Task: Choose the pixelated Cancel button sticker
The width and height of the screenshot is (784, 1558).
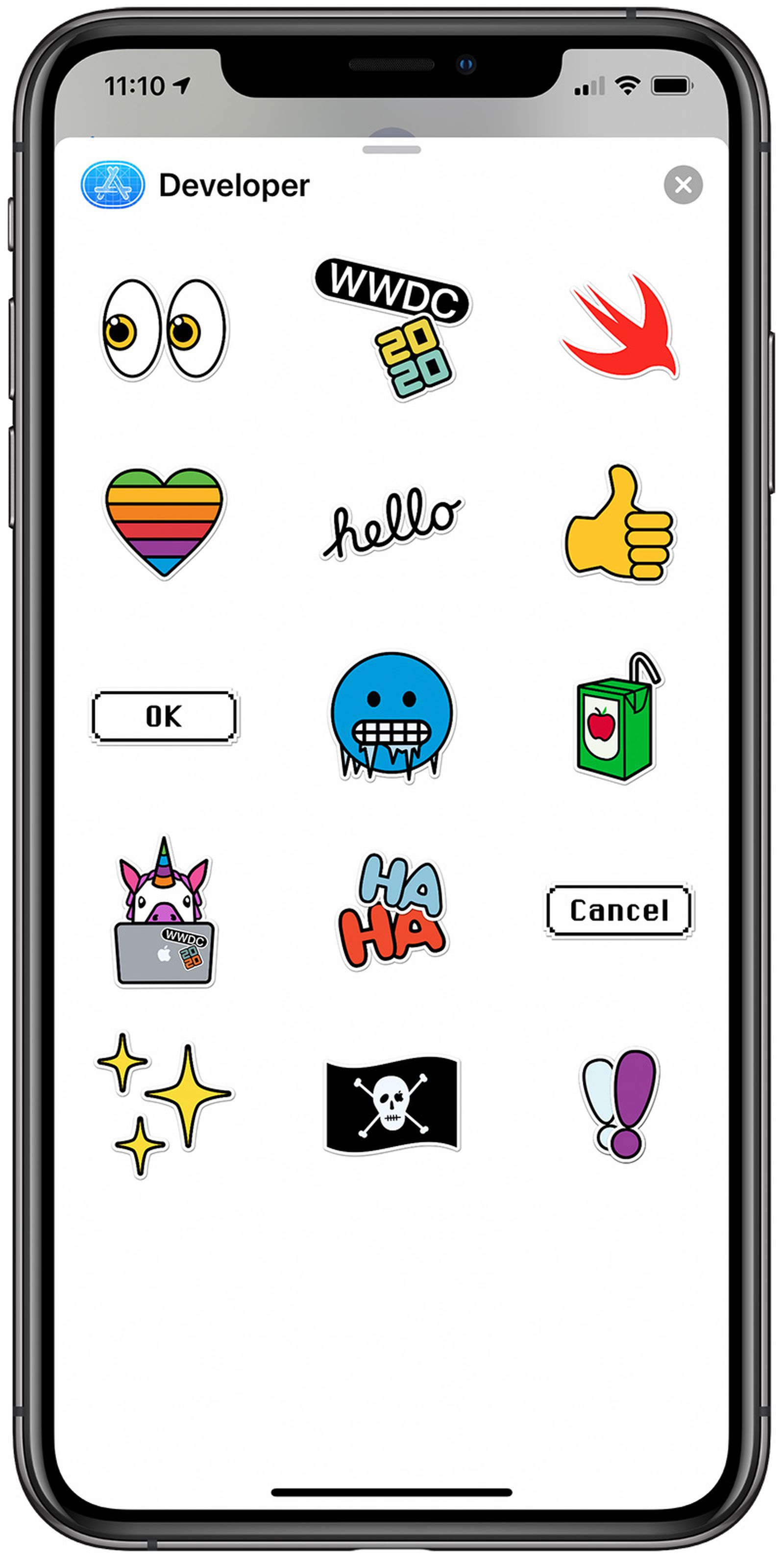Action: click(619, 910)
